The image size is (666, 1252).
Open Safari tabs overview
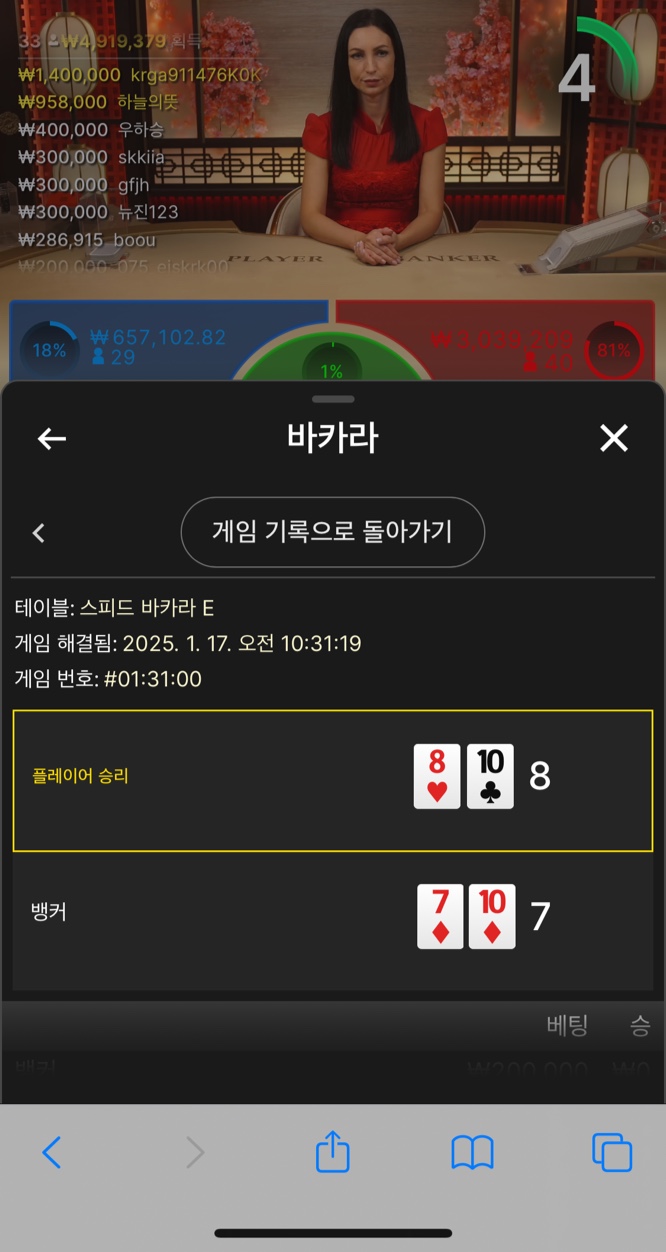(x=611, y=1153)
